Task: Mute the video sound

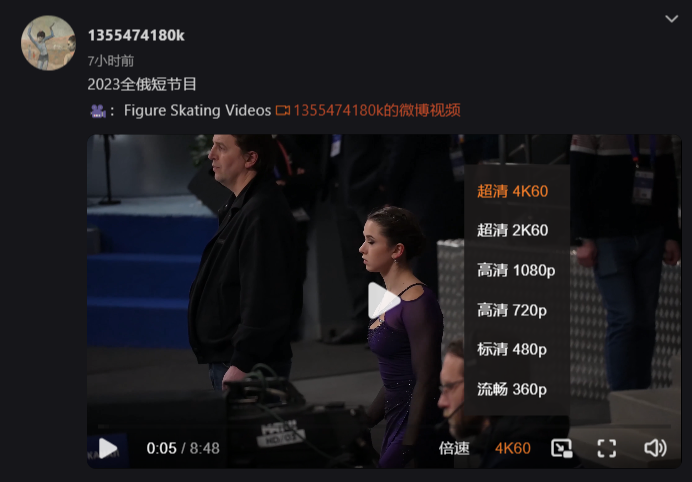Action: point(655,448)
